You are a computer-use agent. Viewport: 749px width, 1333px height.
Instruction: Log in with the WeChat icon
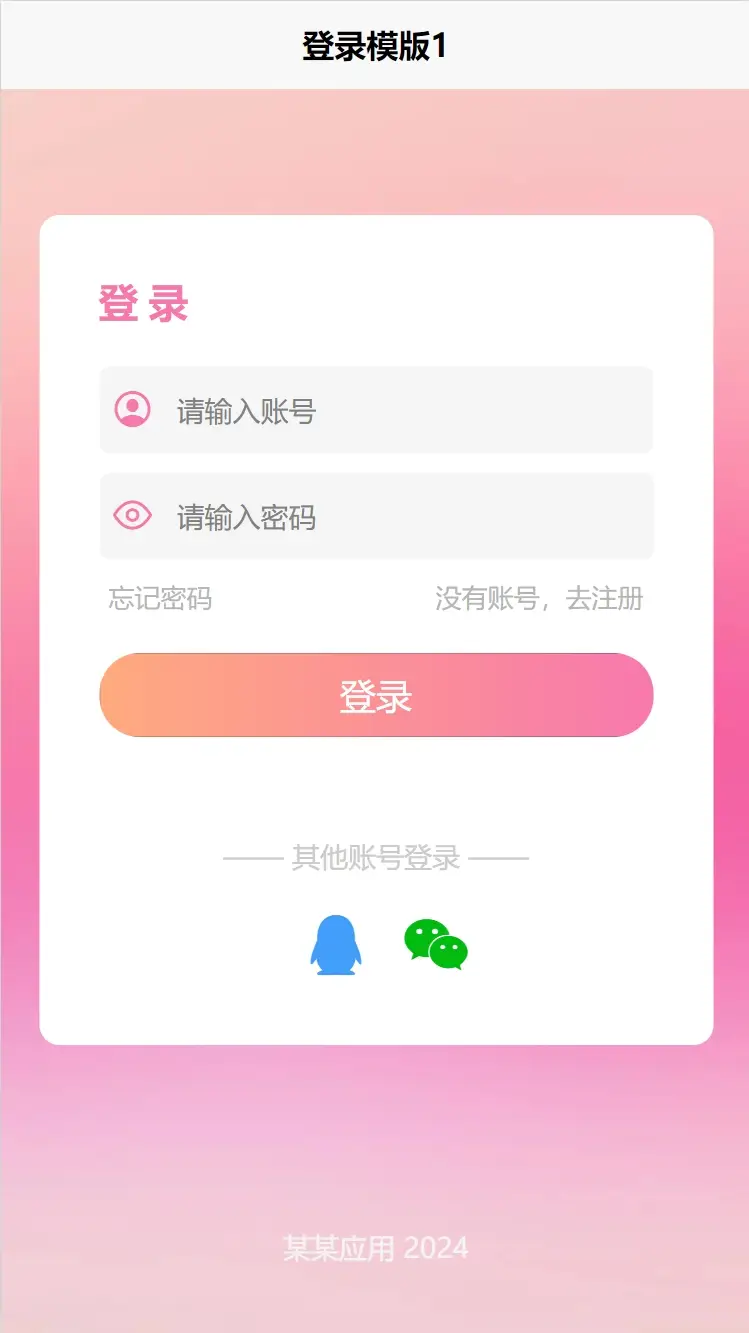pos(436,944)
